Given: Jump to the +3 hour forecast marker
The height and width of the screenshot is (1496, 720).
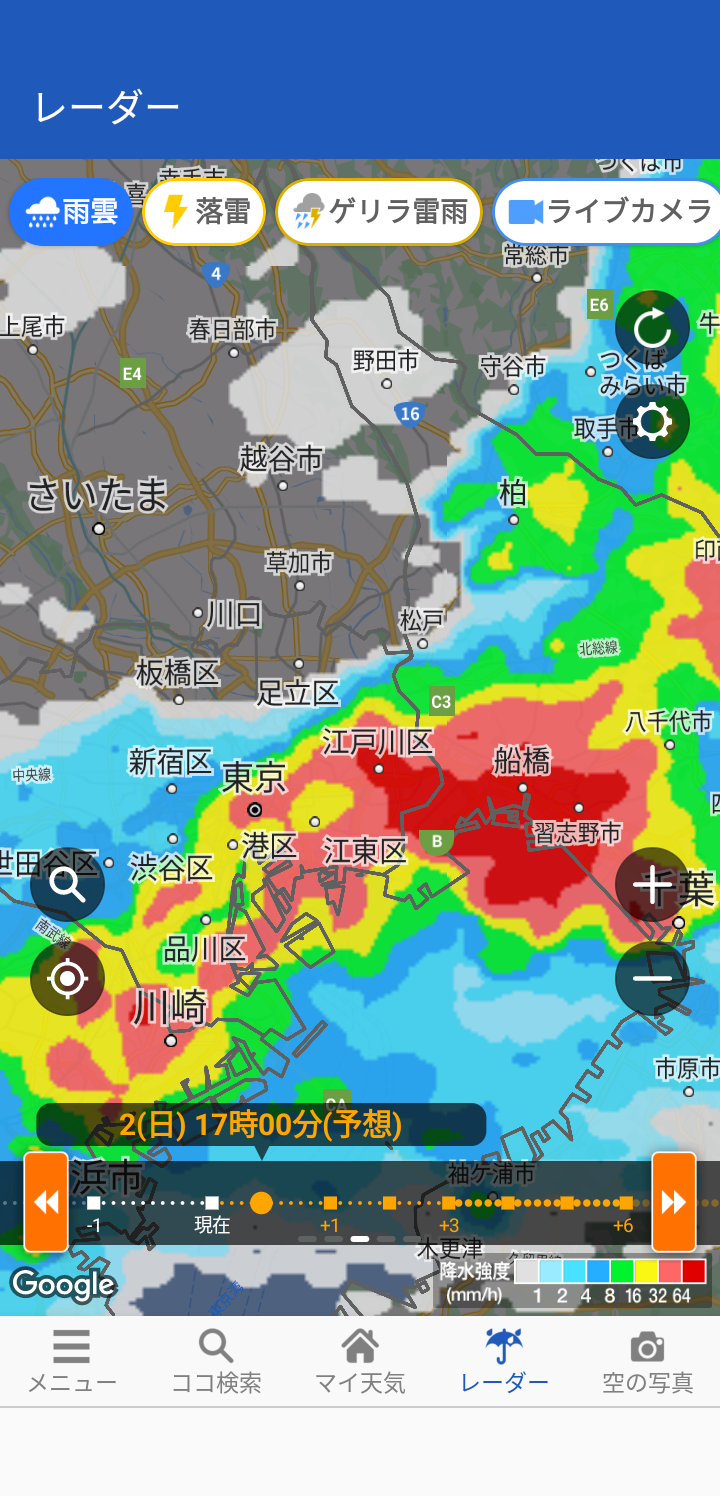Looking at the screenshot, I should coord(449,1203).
